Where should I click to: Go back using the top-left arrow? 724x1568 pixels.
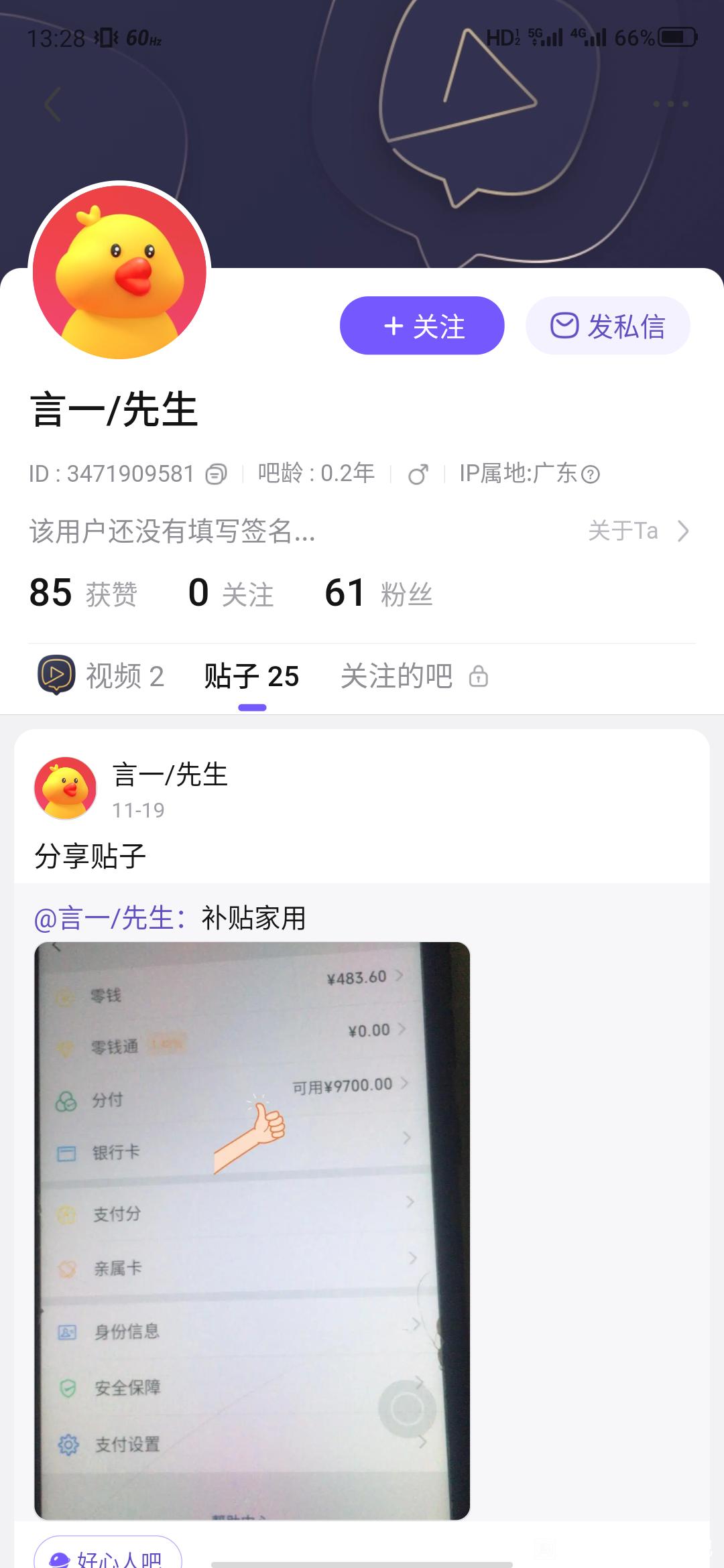coord(52,105)
